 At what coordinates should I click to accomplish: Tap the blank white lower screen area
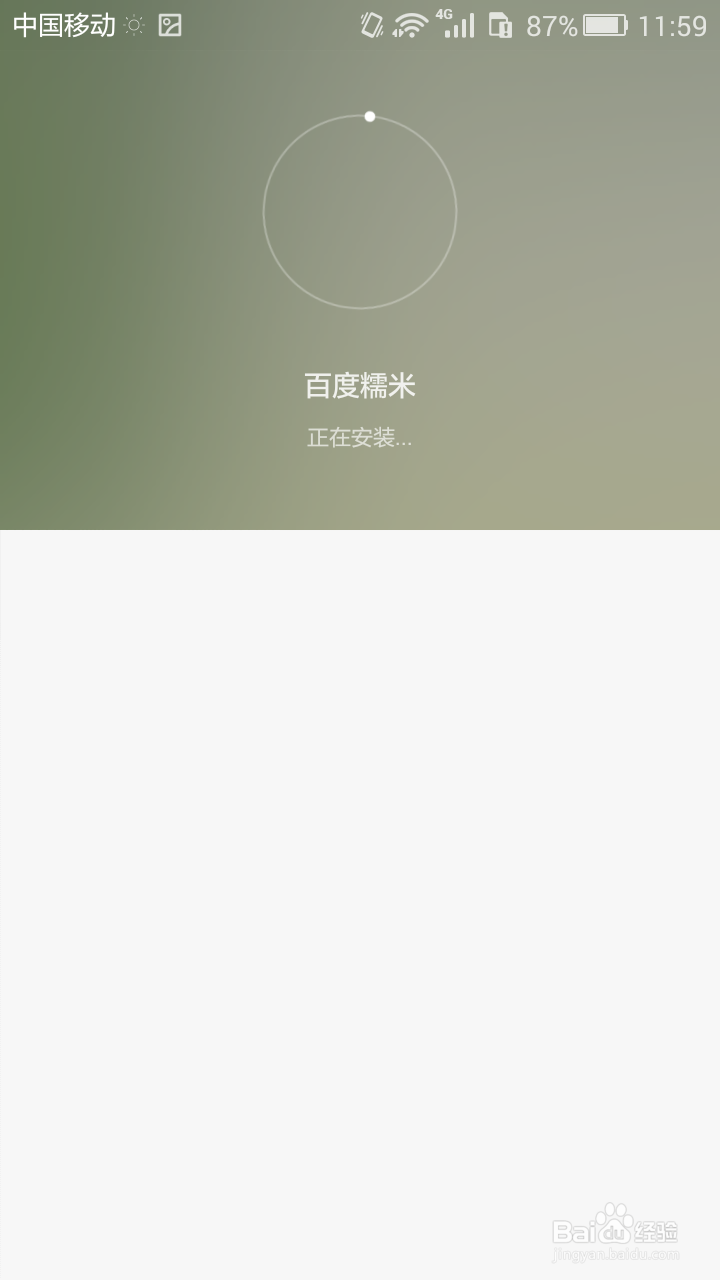pyautogui.click(x=360, y=850)
